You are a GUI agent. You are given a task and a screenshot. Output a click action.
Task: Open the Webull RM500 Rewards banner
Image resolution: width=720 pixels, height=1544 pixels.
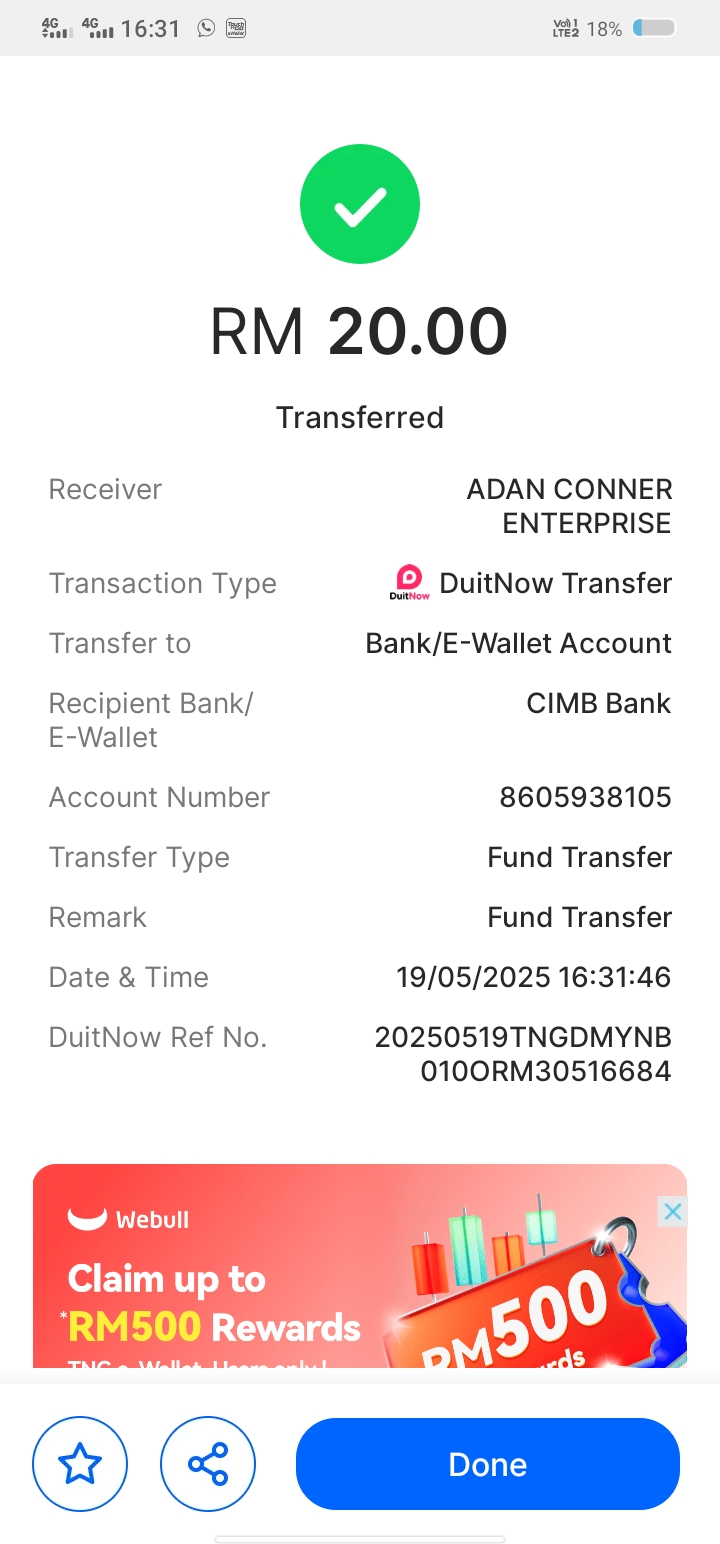[x=300, y=1290]
